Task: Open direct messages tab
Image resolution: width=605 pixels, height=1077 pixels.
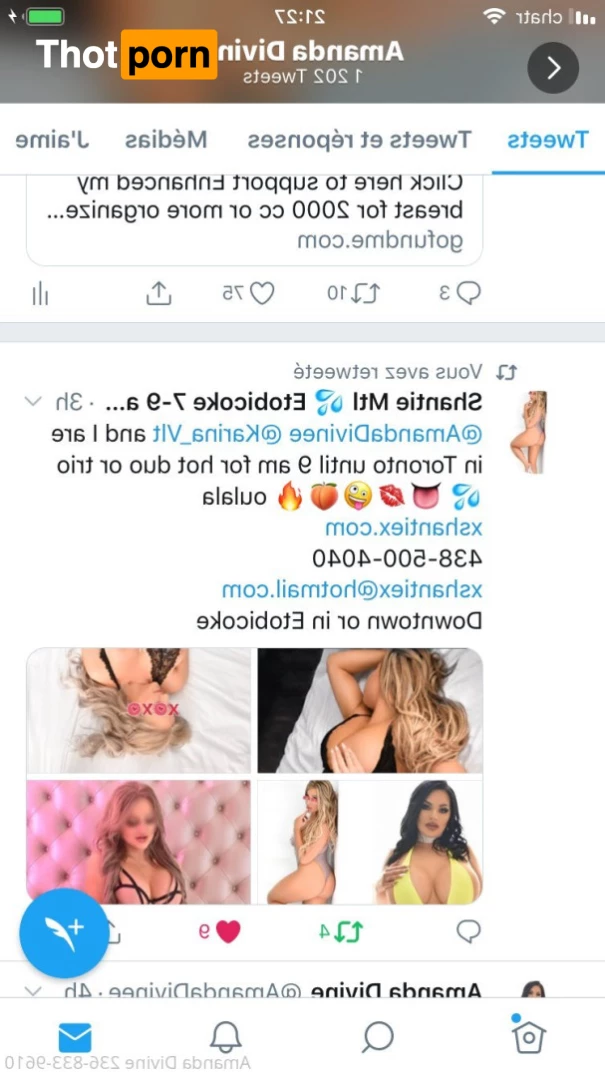Action: pos(75,1036)
